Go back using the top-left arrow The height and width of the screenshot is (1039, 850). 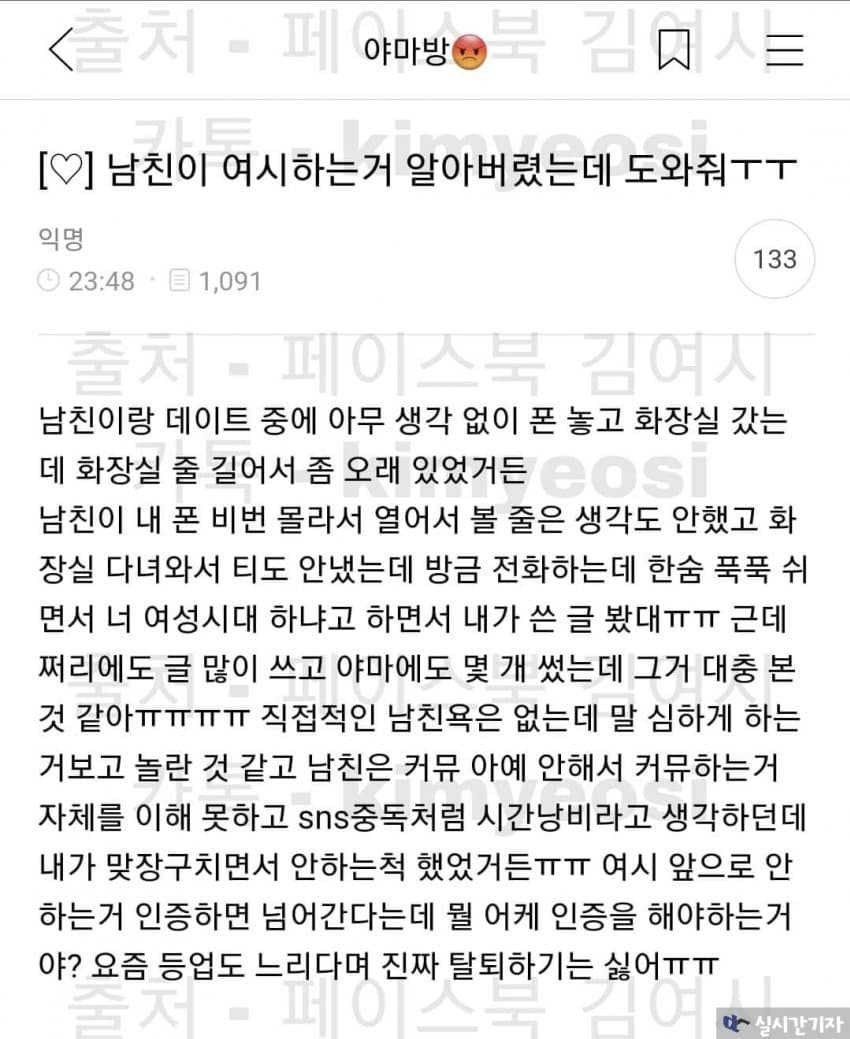(x=60, y=50)
